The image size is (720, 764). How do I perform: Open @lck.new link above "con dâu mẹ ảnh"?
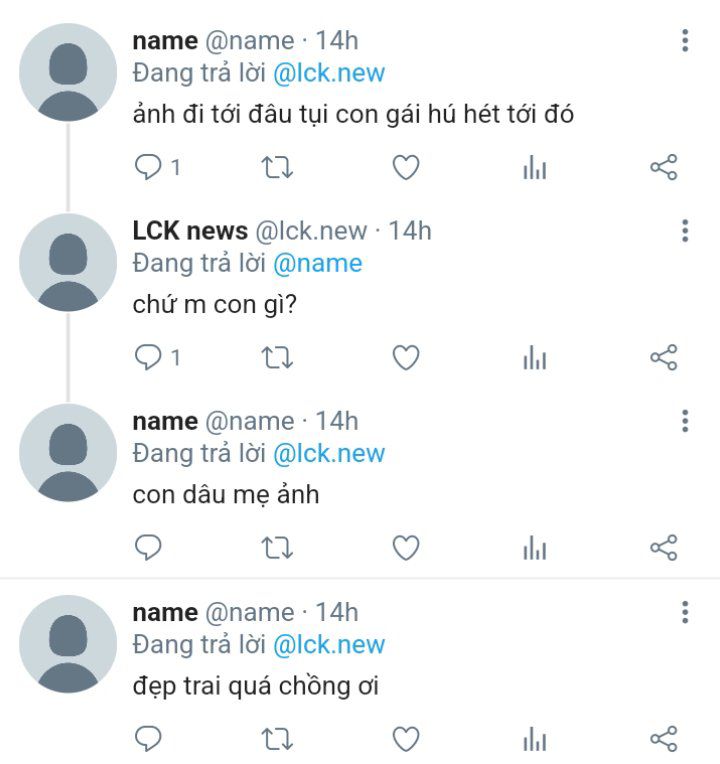pyautogui.click(x=329, y=454)
